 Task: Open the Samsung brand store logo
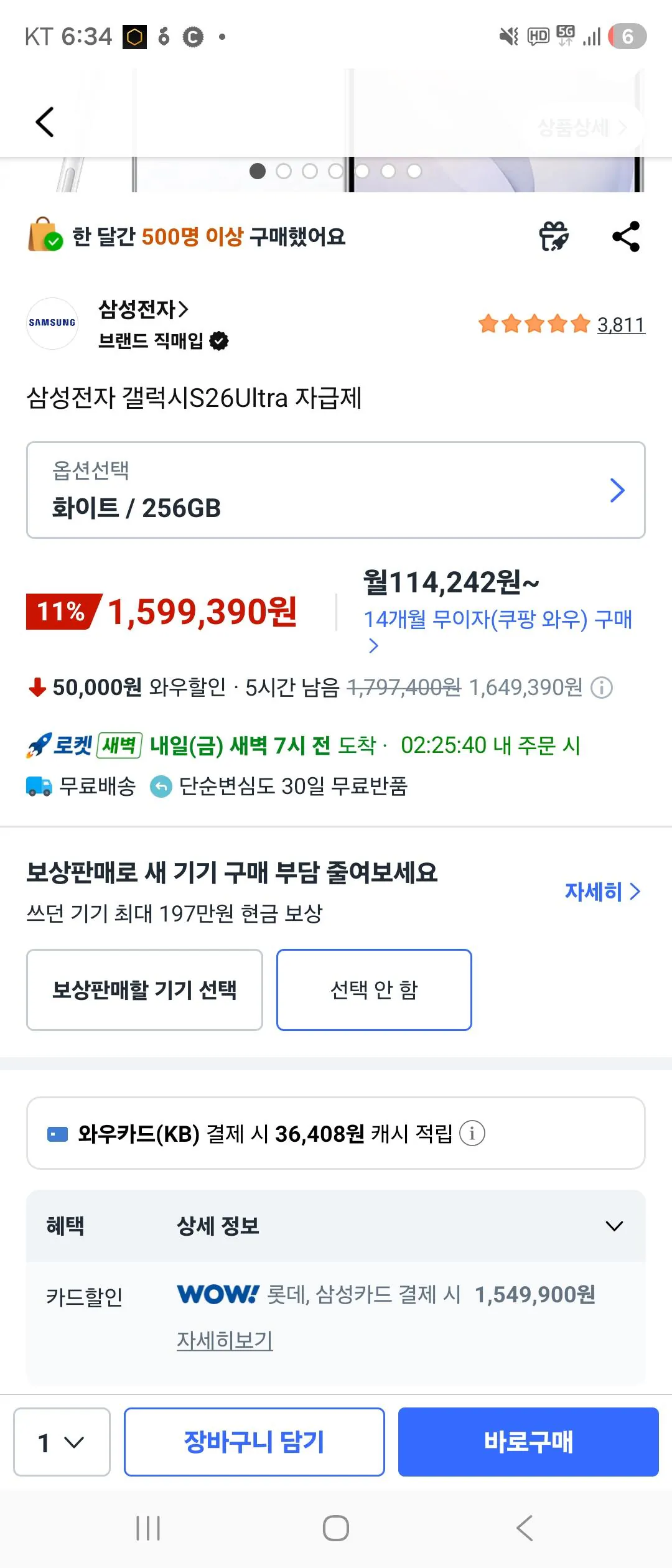coord(52,324)
